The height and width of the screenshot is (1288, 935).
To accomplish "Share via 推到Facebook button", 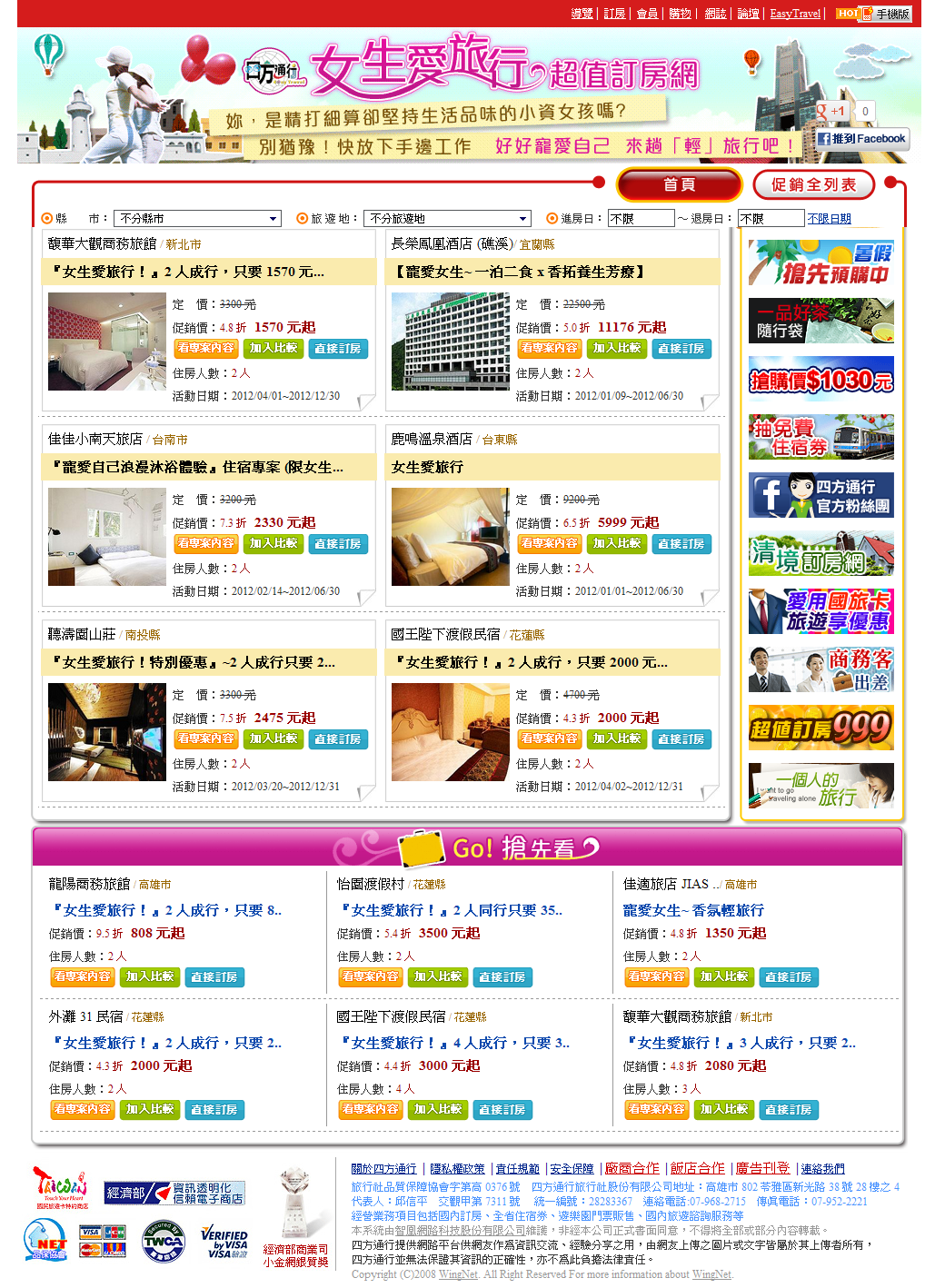I will 860,139.
